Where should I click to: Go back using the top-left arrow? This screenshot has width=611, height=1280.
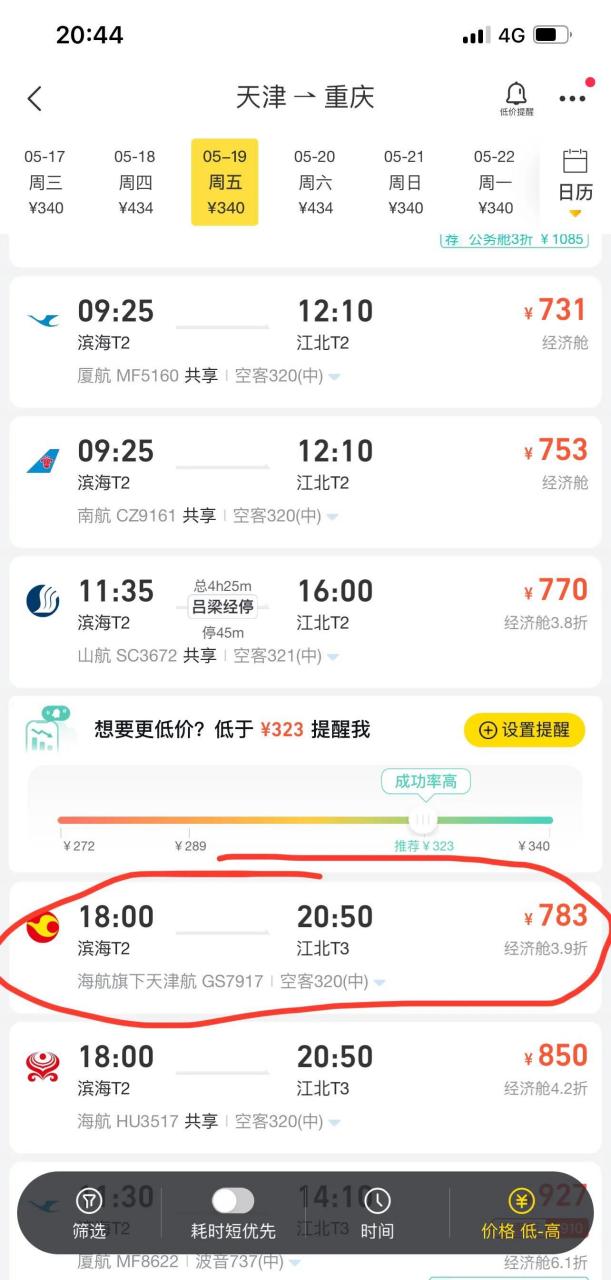tap(35, 98)
